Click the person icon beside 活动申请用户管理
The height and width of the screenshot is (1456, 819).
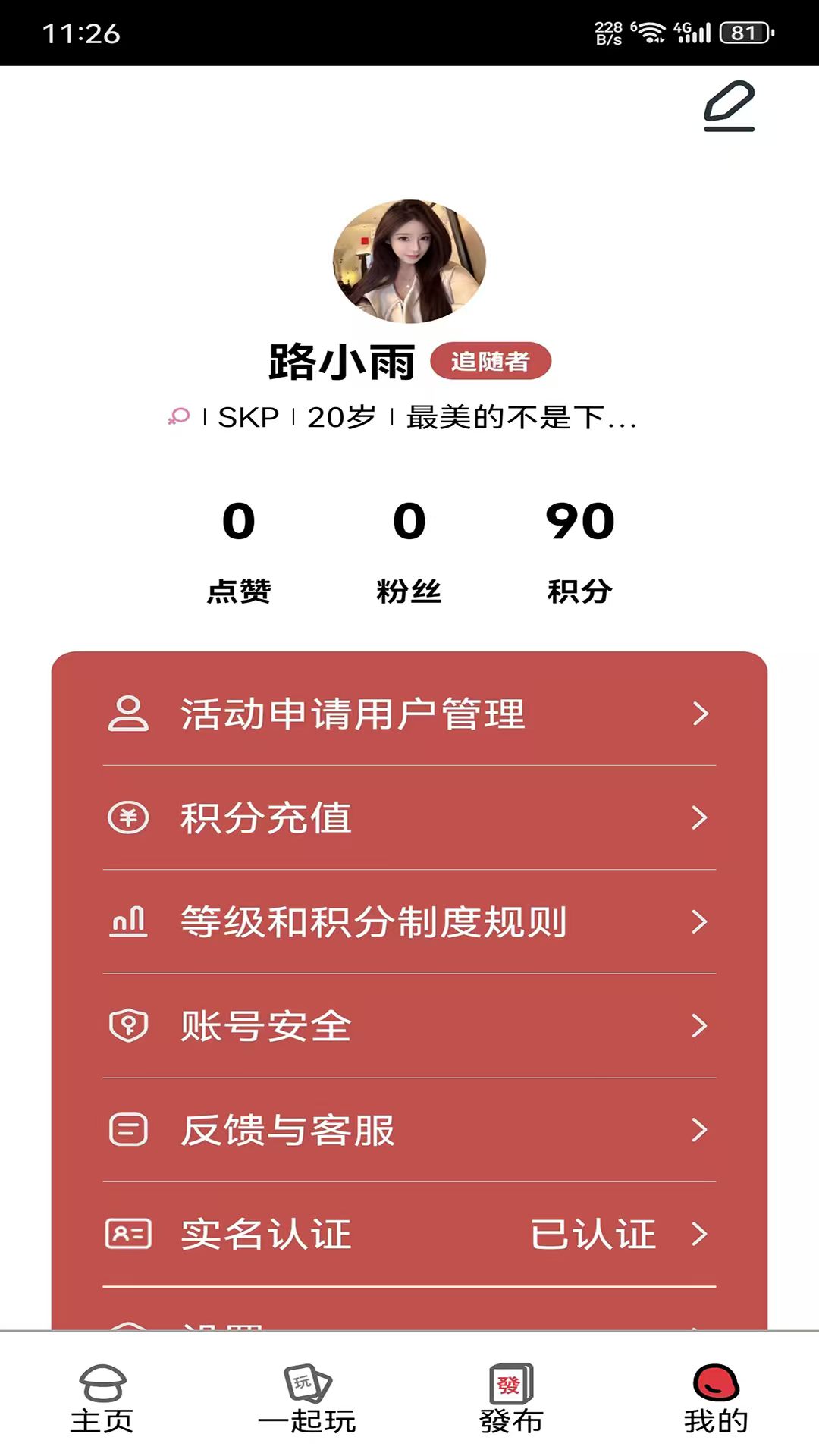(x=130, y=714)
